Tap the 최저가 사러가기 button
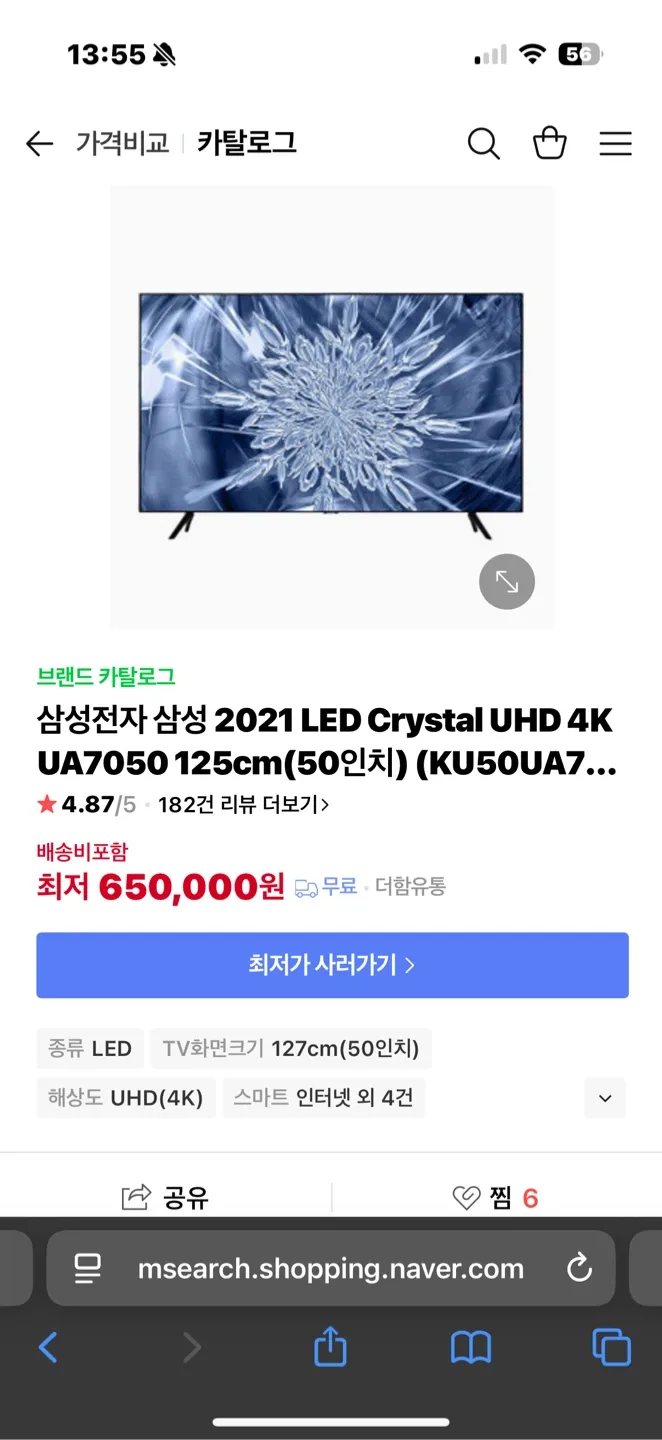 332,965
